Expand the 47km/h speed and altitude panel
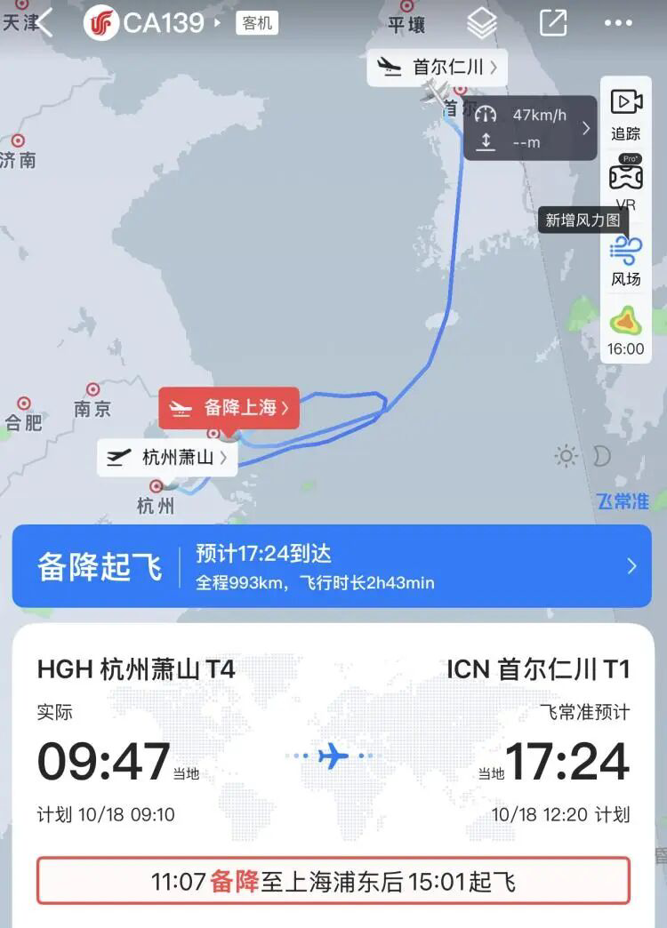 [529, 128]
